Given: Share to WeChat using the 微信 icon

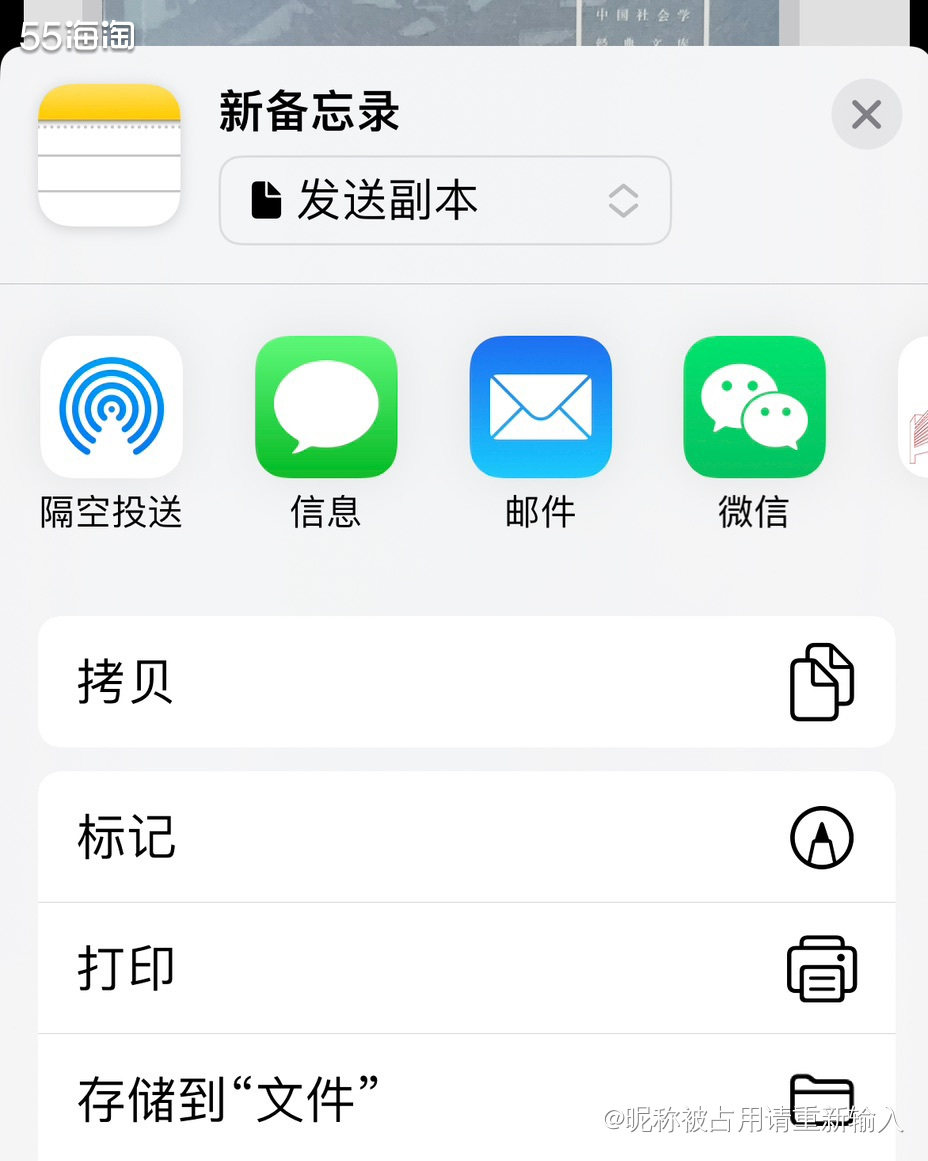Looking at the screenshot, I should [x=754, y=406].
